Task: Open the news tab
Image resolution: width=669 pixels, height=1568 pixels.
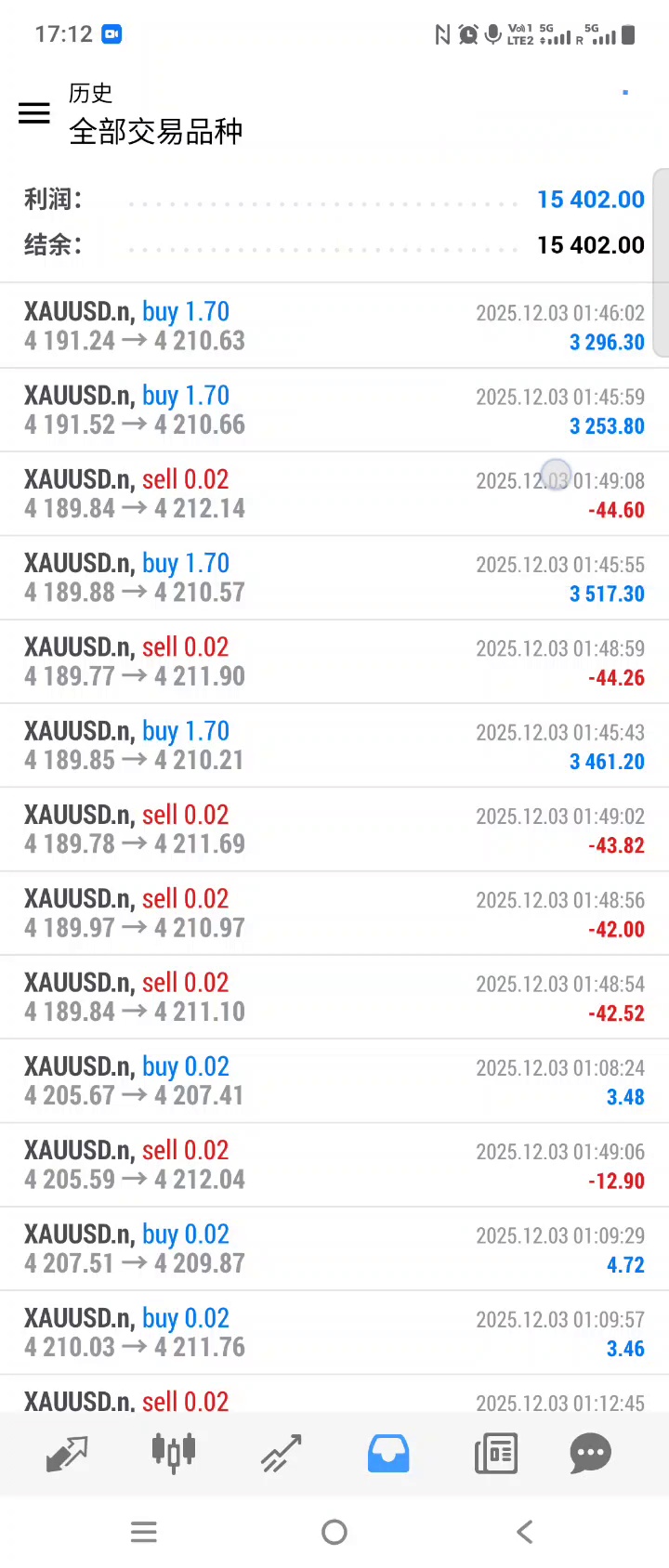Action: (x=495, y=1454)
